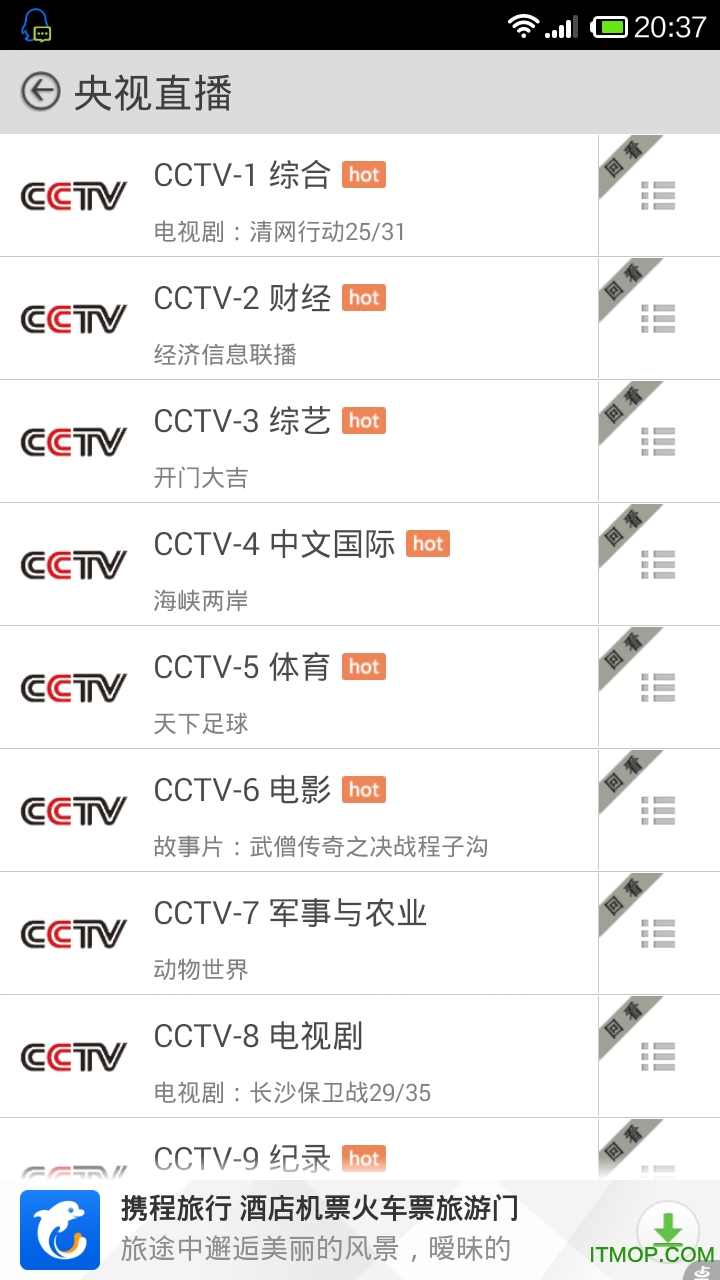720x1280 pixels.
Task: Open the CCTV-1 综合 channel
Action: pyautogui.click(x=299, y=195)
